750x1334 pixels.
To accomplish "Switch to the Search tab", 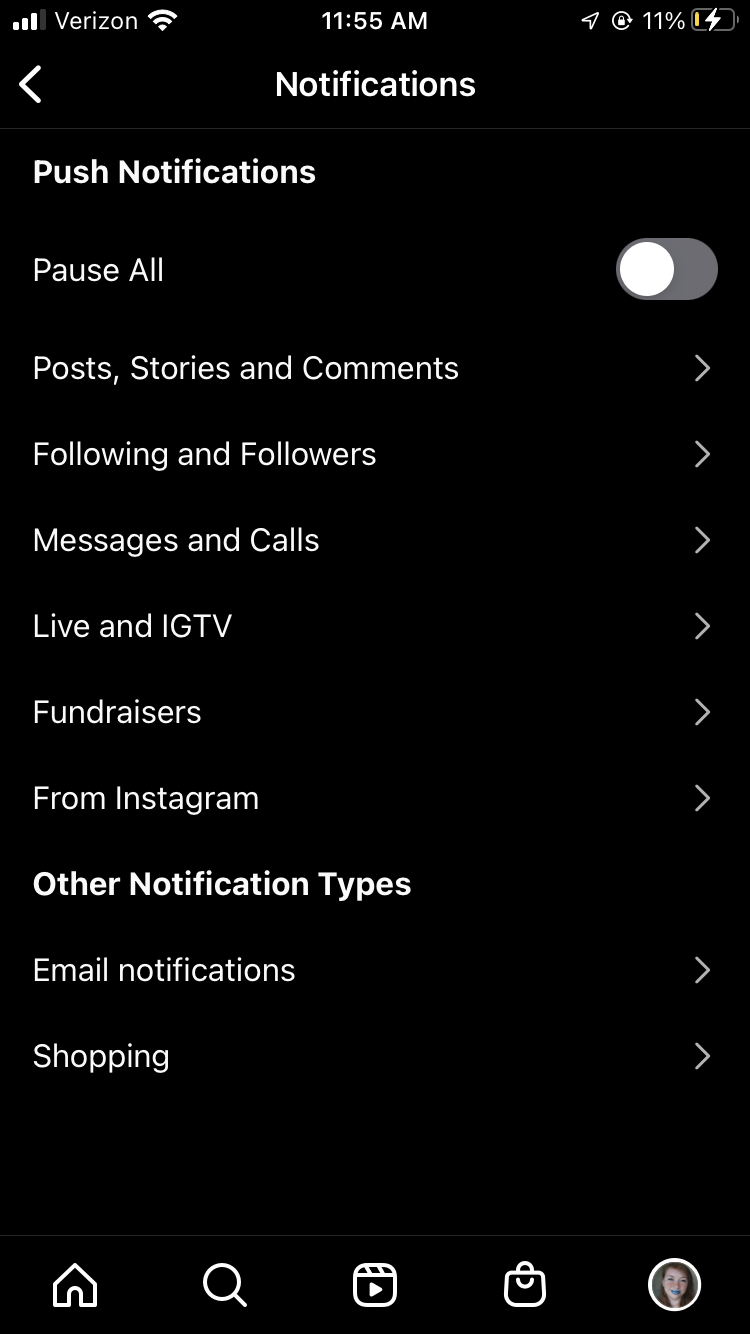I will (225, 1285).
